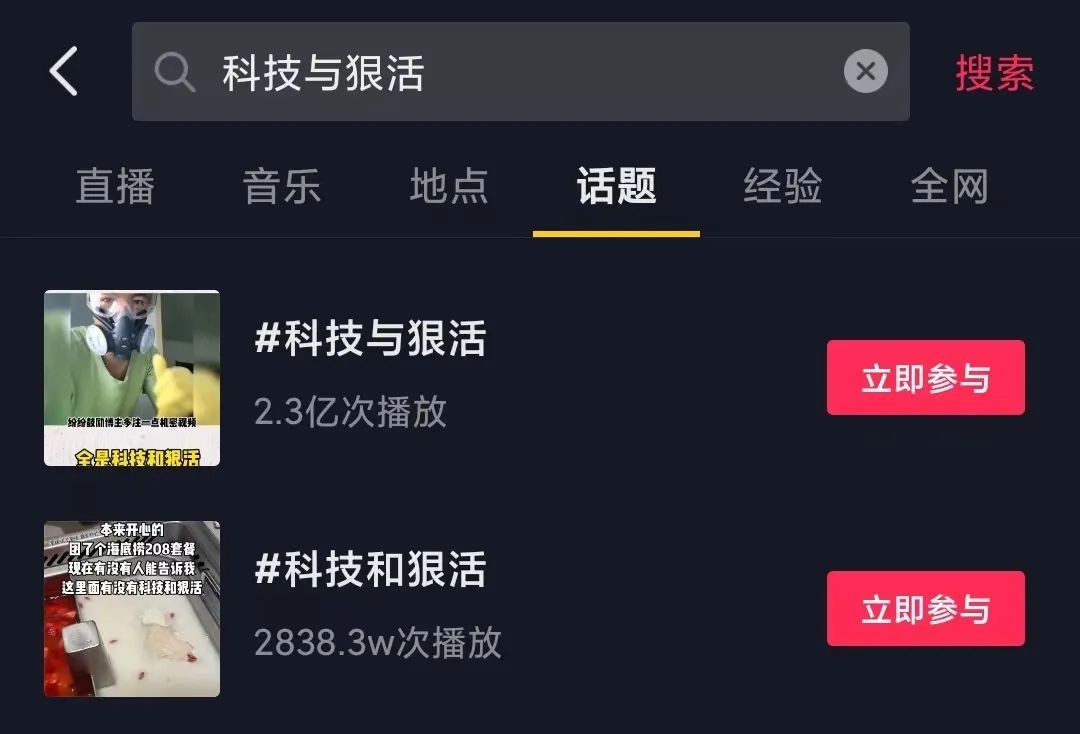Screen dimensions: 1080x734
Task: Tap 立即参与 for #科技和狠活
Action: pyautogui.click(x=926, y=608)
